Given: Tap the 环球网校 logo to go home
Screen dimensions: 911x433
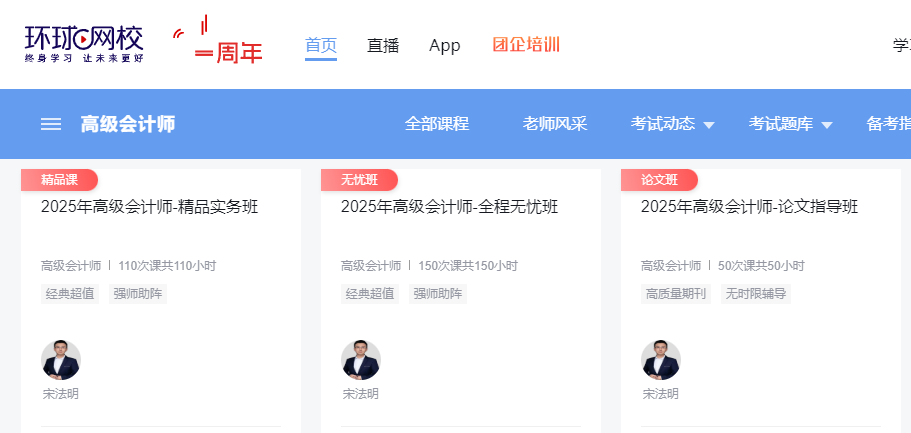Looking at the screenshot, I should (x=85, y=42).
